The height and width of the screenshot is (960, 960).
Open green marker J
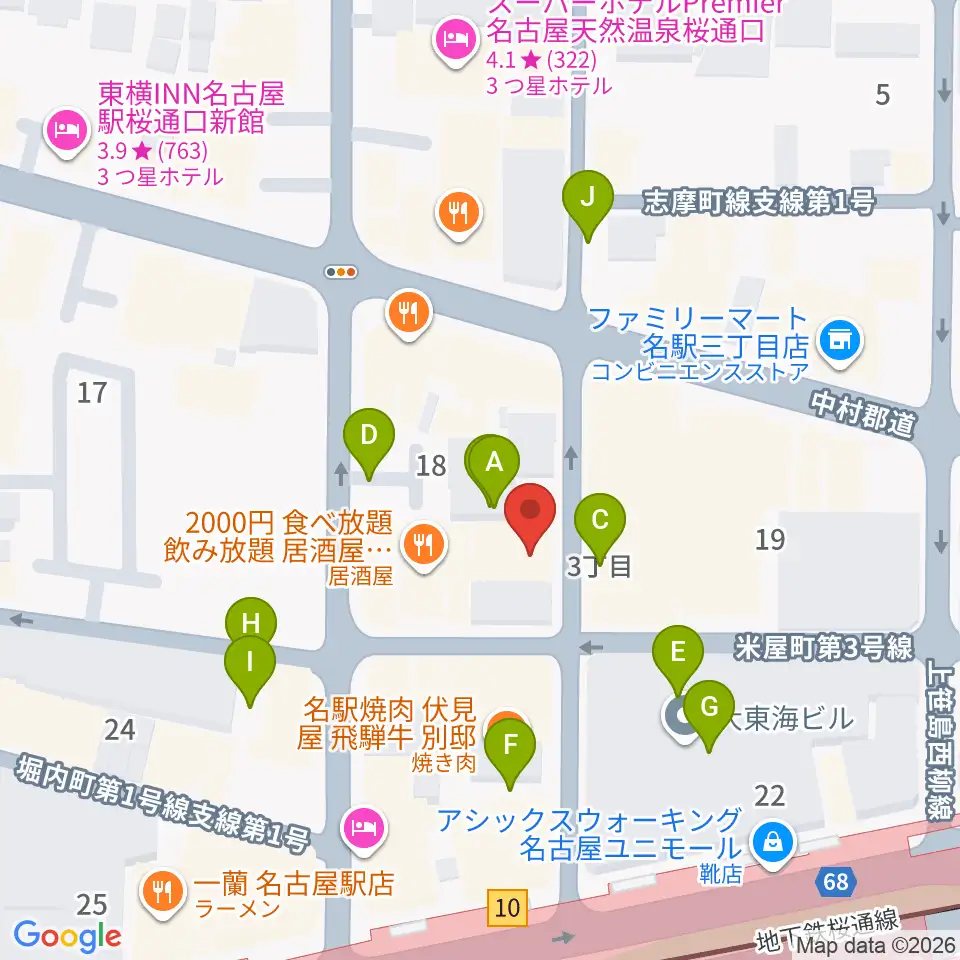(x=588, y=204)
